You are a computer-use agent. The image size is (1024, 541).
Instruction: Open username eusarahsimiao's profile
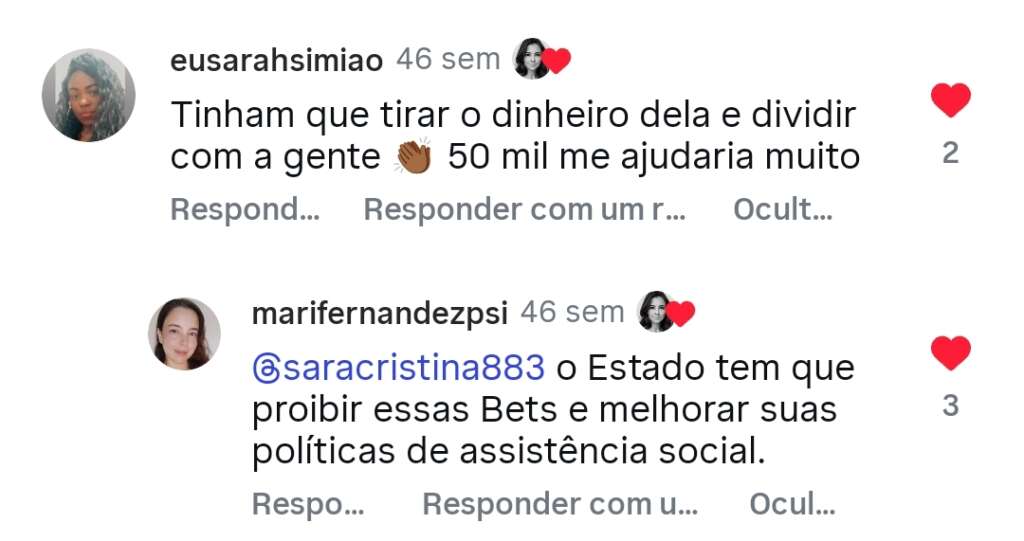(276, 61)
